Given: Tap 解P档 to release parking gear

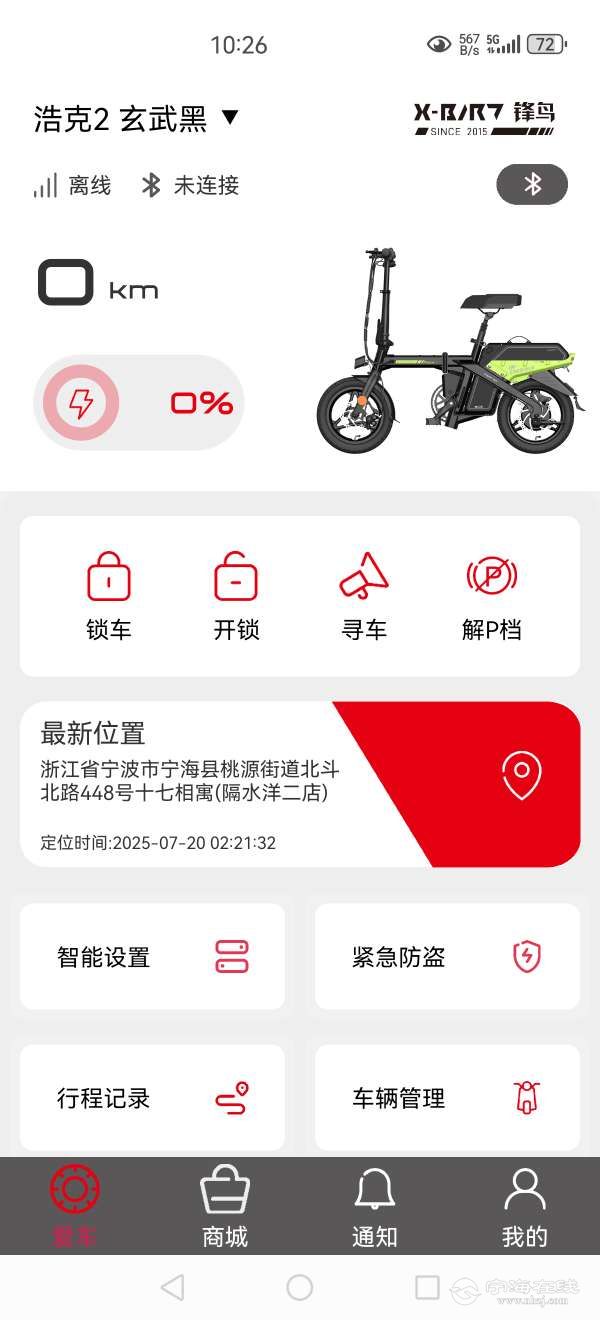Looking at the screenshot, I should (491, 597).
